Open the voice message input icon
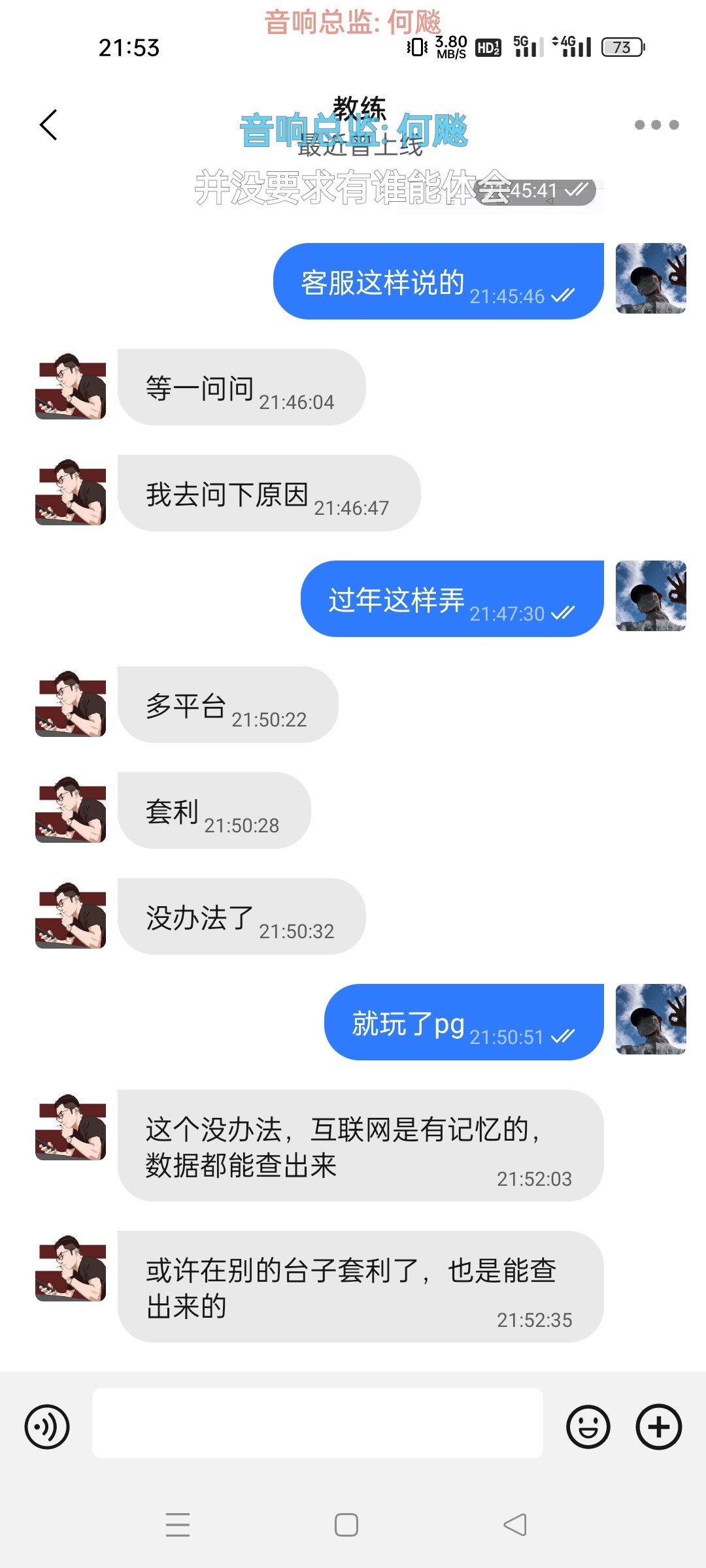 [x=46, y=1426]
